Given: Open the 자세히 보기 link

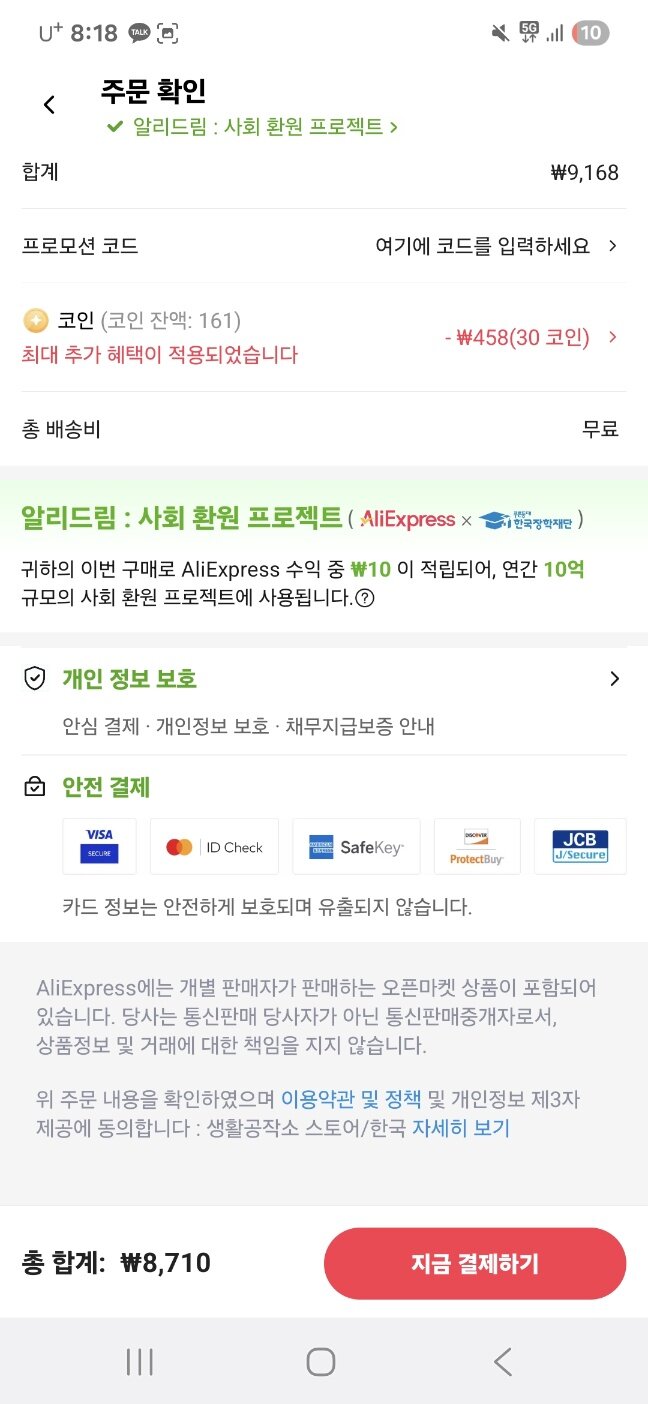Looking at the screenshot, I should pyautogui.click(x=461, y=1128).
